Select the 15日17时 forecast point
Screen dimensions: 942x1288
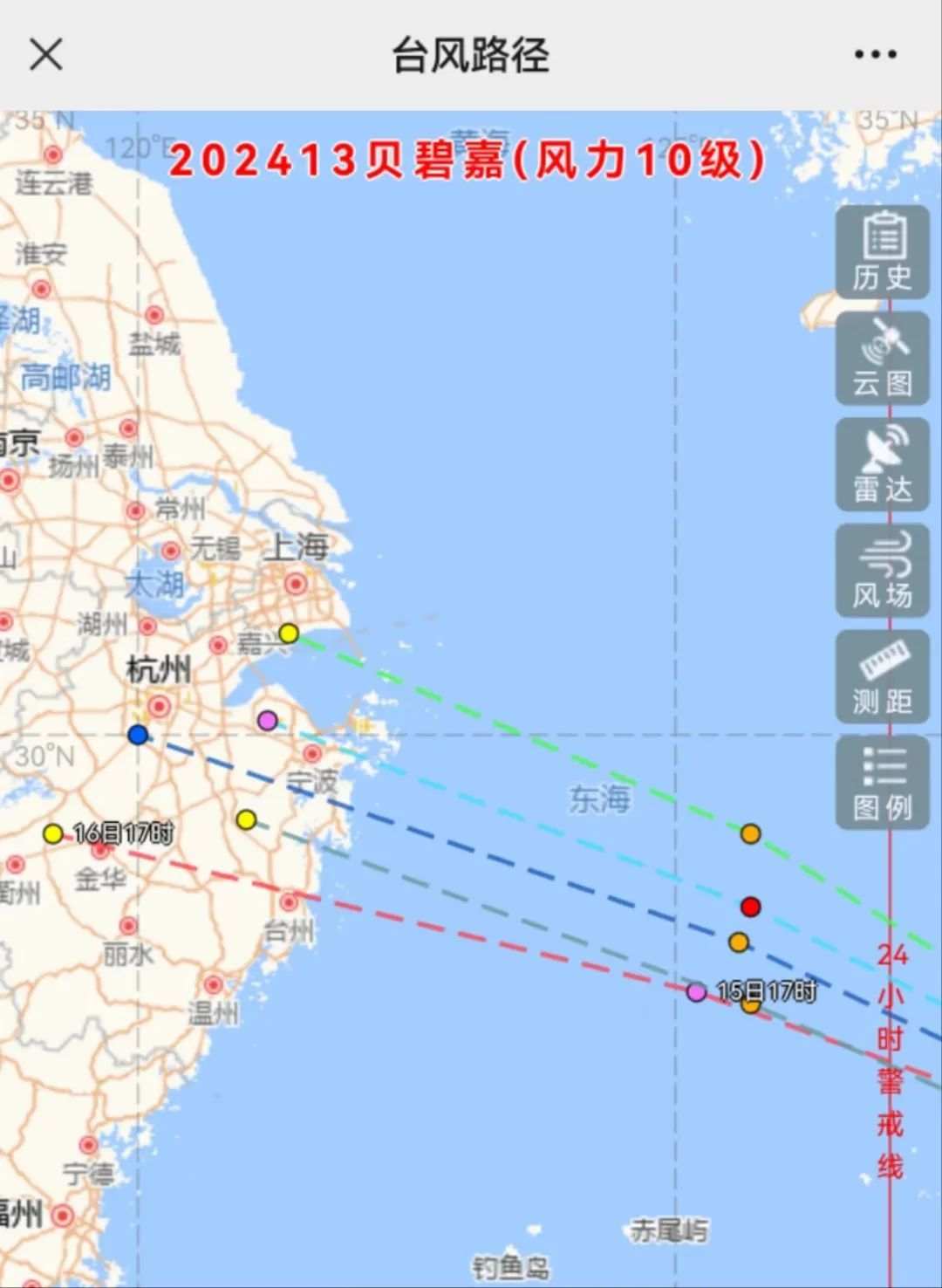696,991
